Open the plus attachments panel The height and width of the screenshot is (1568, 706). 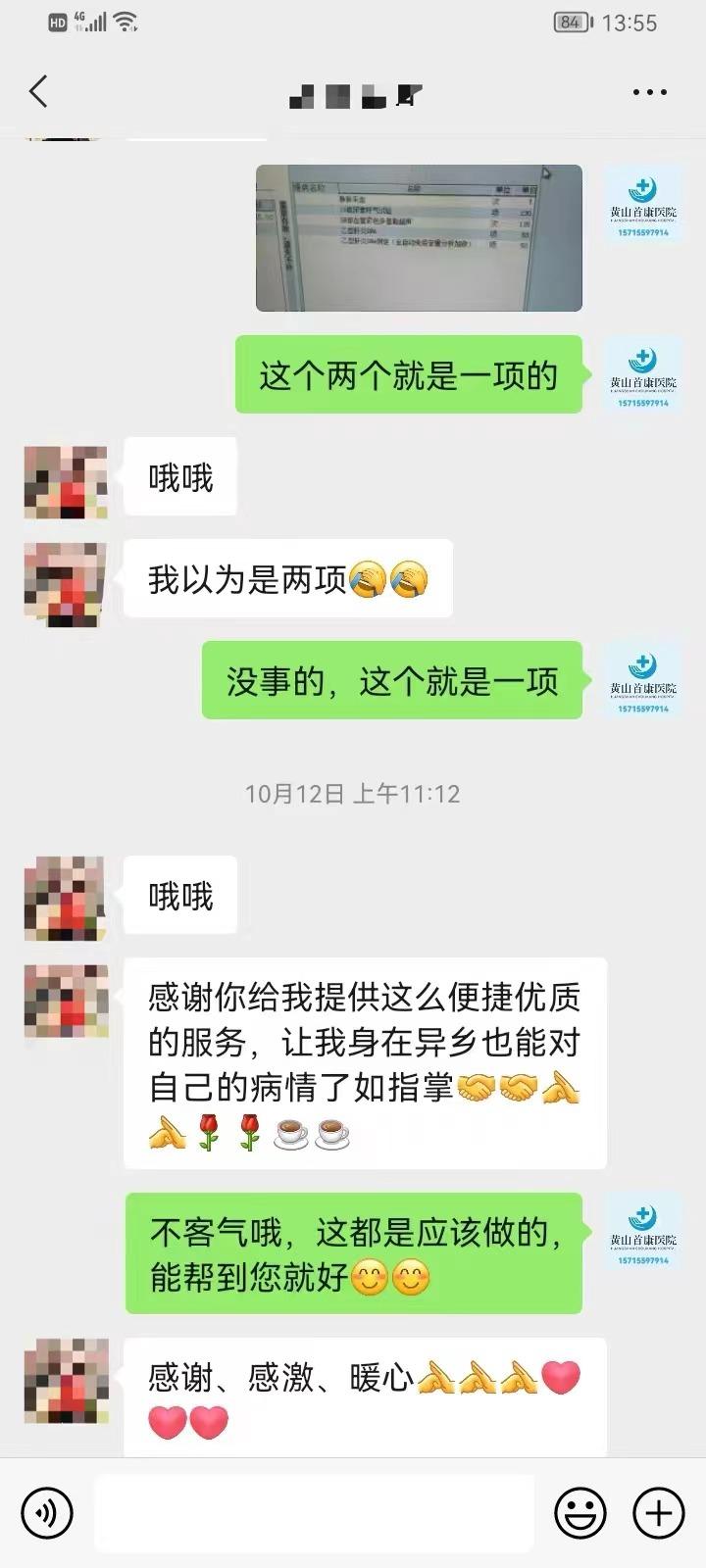(x=658, y=1512)
